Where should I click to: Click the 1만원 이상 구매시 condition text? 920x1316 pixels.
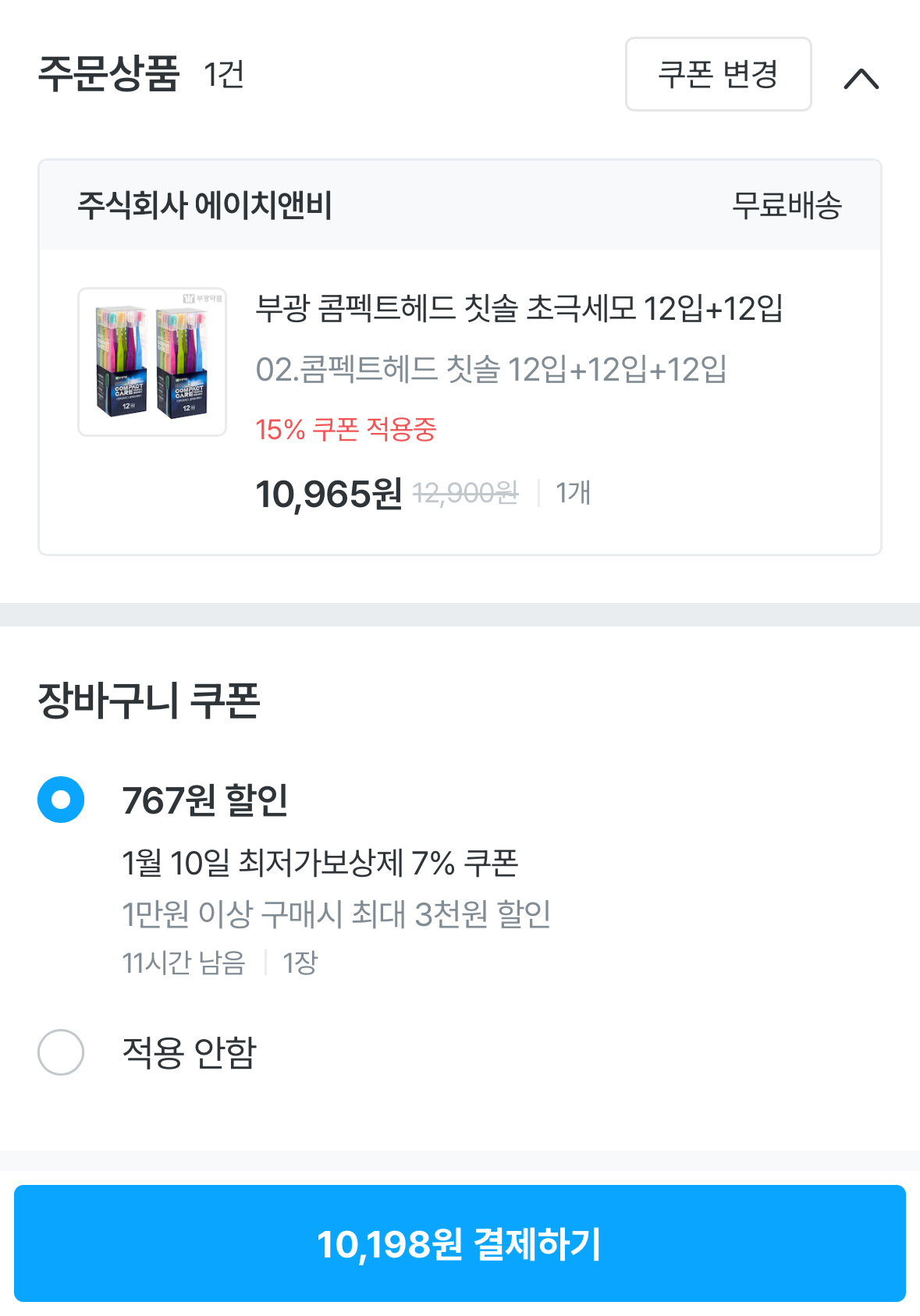pos(336,915)
